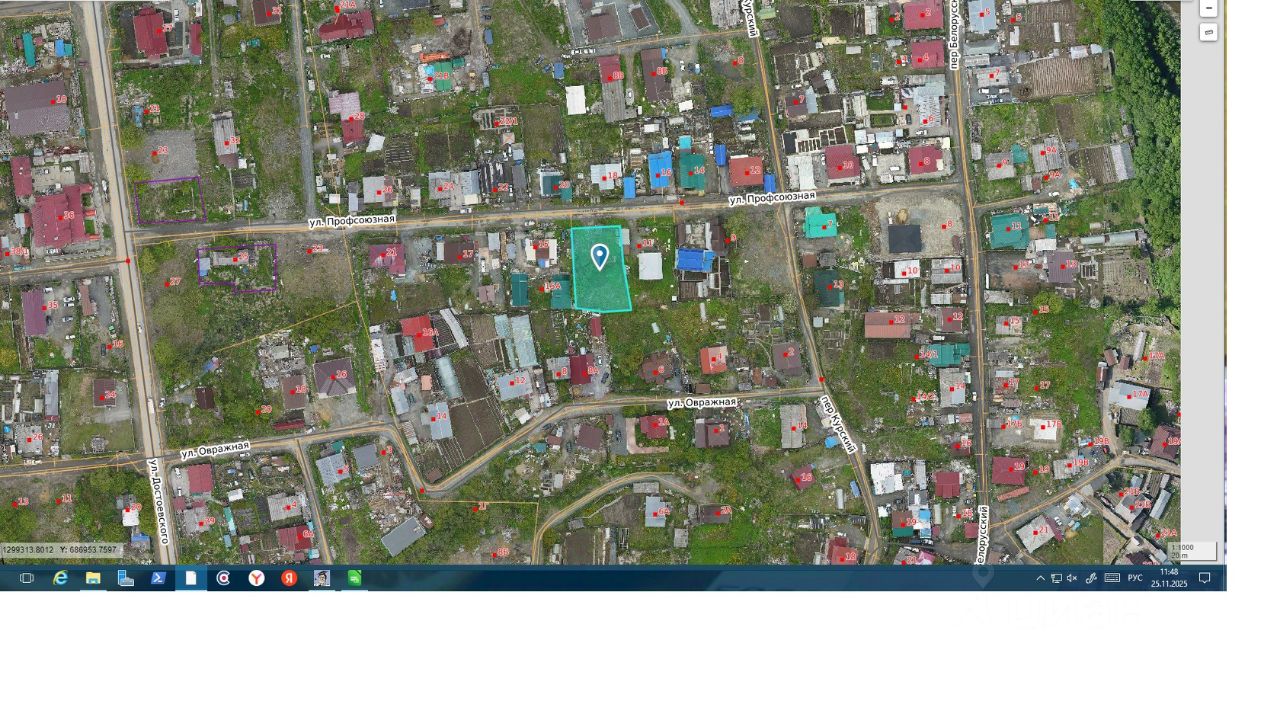Launch PowerShell from the taskbar
The width and height of the screenshot is (1280, 720).
pyautogui.click(x=158, y=578)
